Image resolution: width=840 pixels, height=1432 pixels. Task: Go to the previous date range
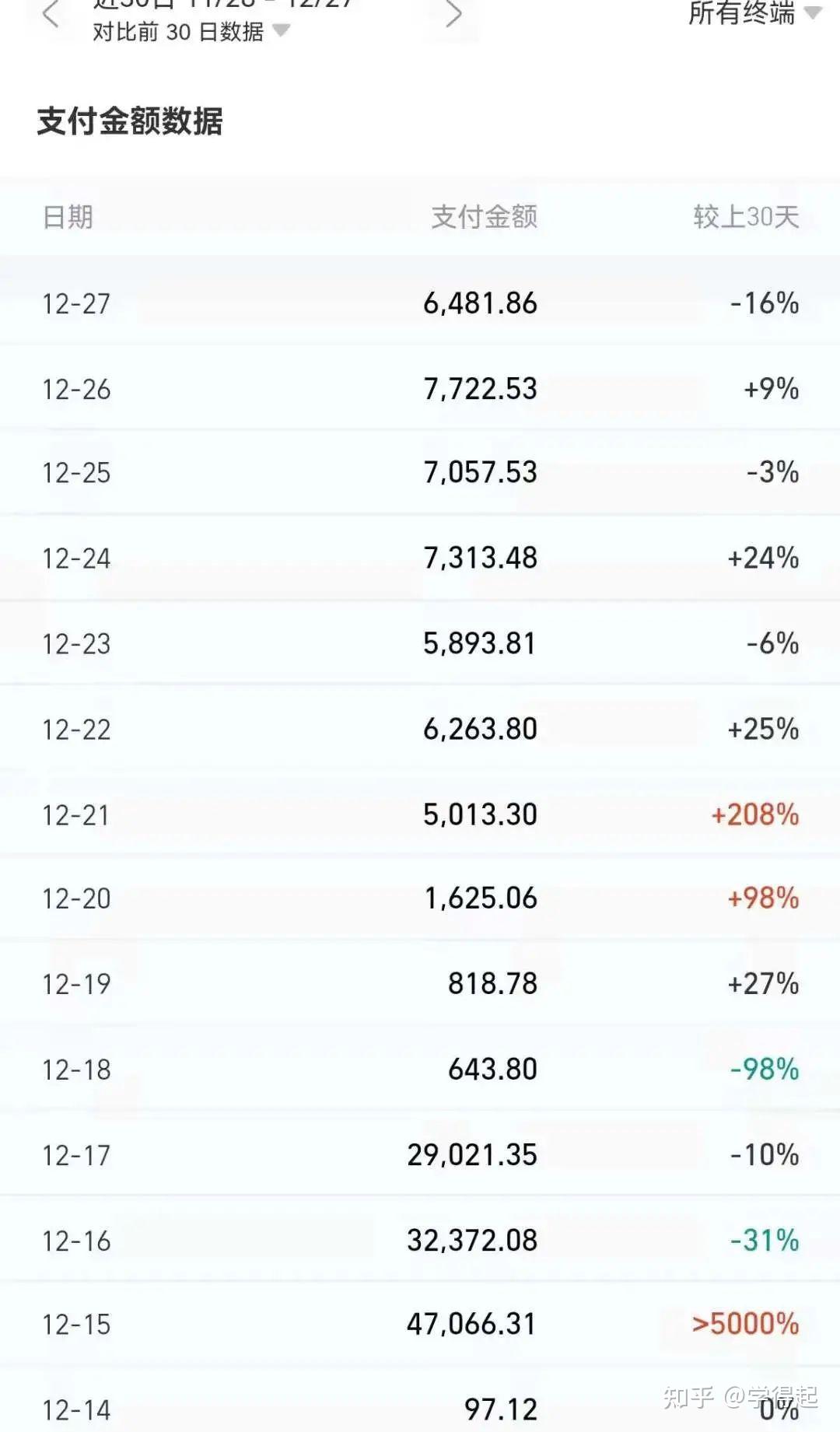51,14
